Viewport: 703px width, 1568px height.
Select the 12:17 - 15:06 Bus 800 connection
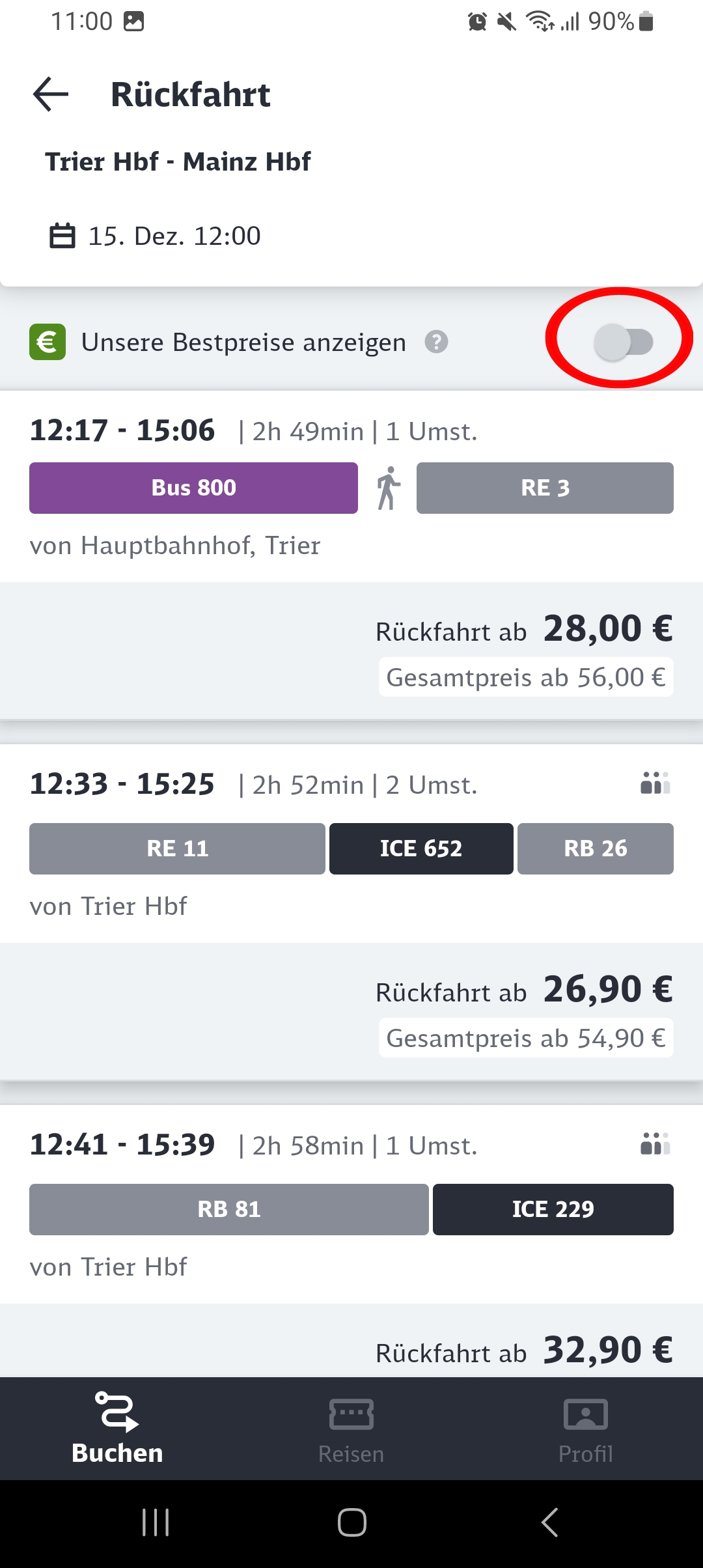351,555
